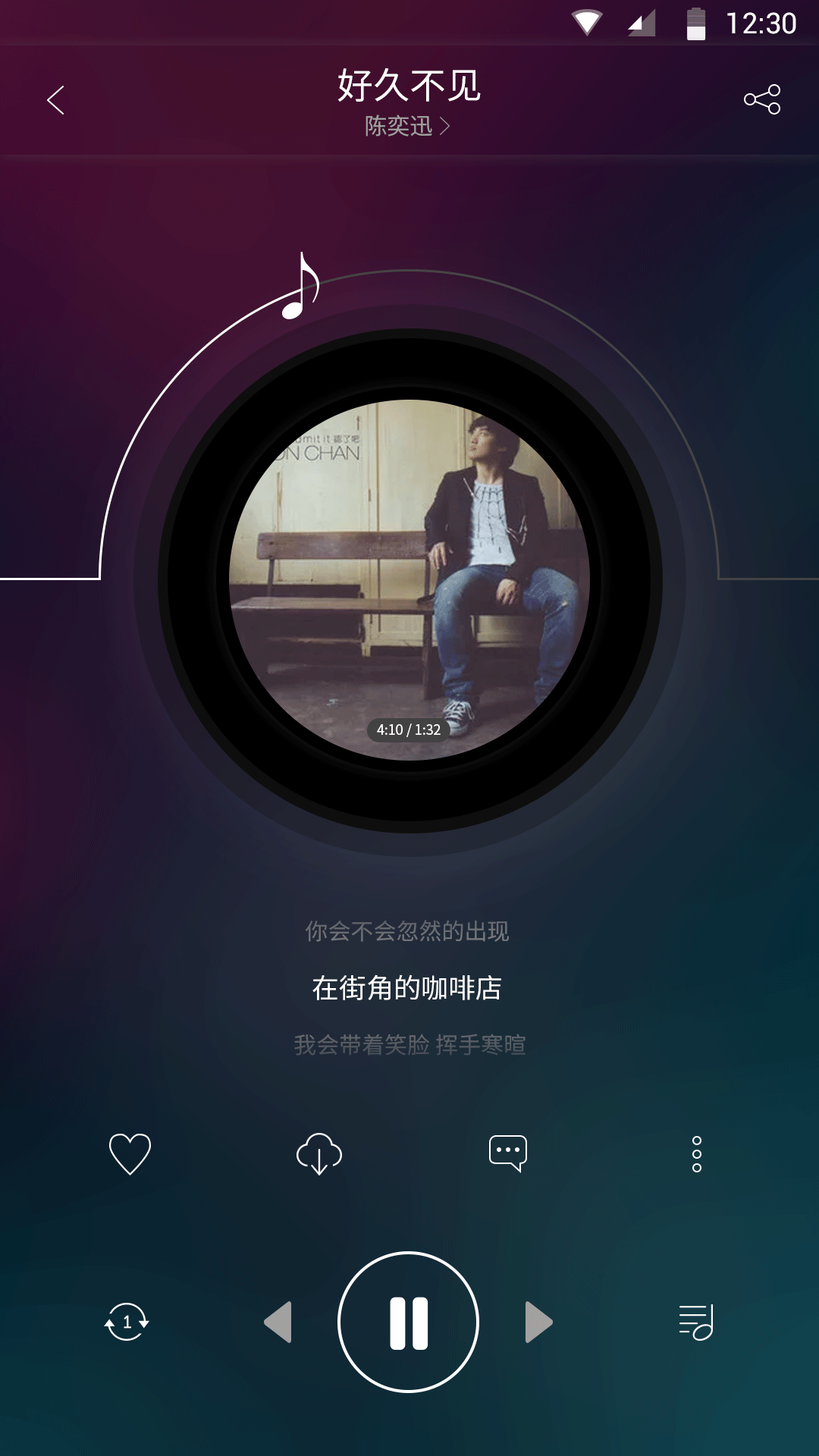Pause the currently playing song
This screenshot has height=1456, width=819.
(x=409, y=1323)
